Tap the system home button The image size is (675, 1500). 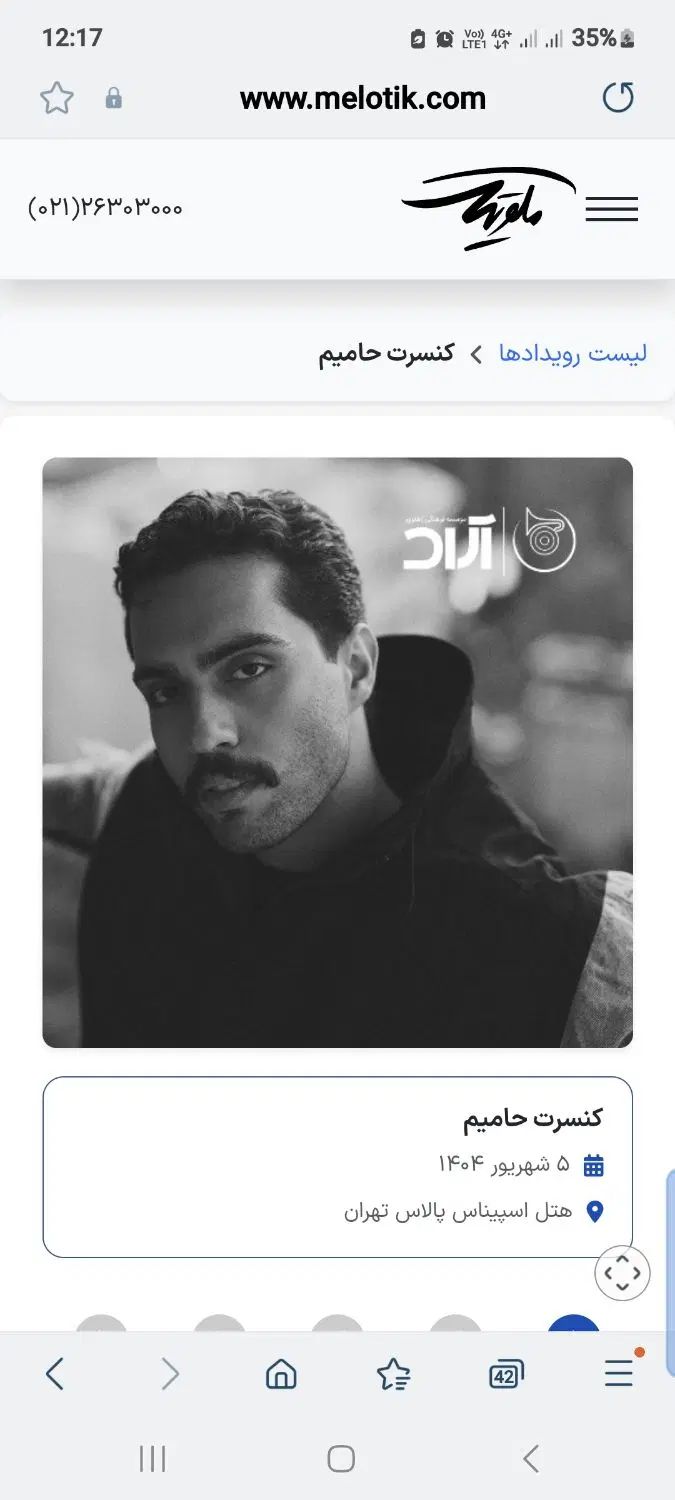click(341, 1459)
